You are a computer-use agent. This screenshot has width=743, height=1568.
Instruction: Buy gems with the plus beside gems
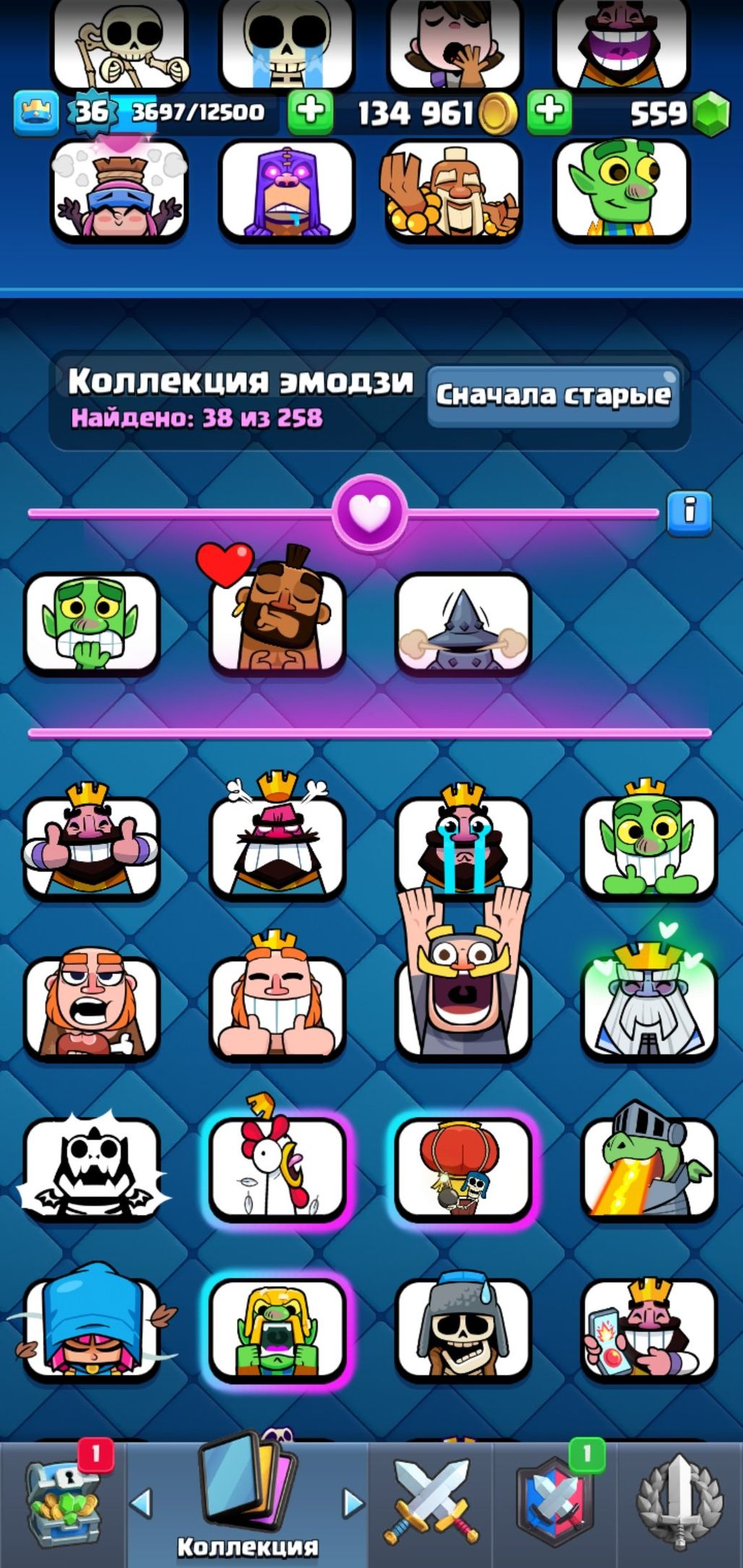point(549,113)
